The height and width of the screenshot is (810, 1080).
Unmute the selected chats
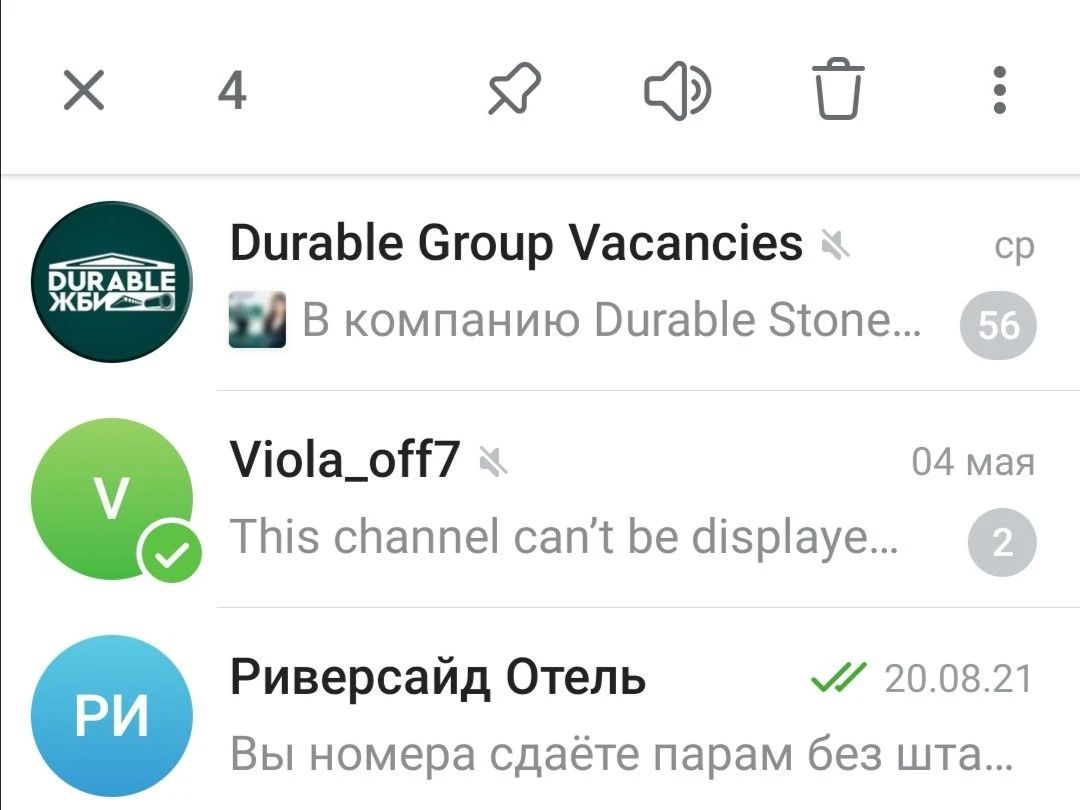[677, 90]
